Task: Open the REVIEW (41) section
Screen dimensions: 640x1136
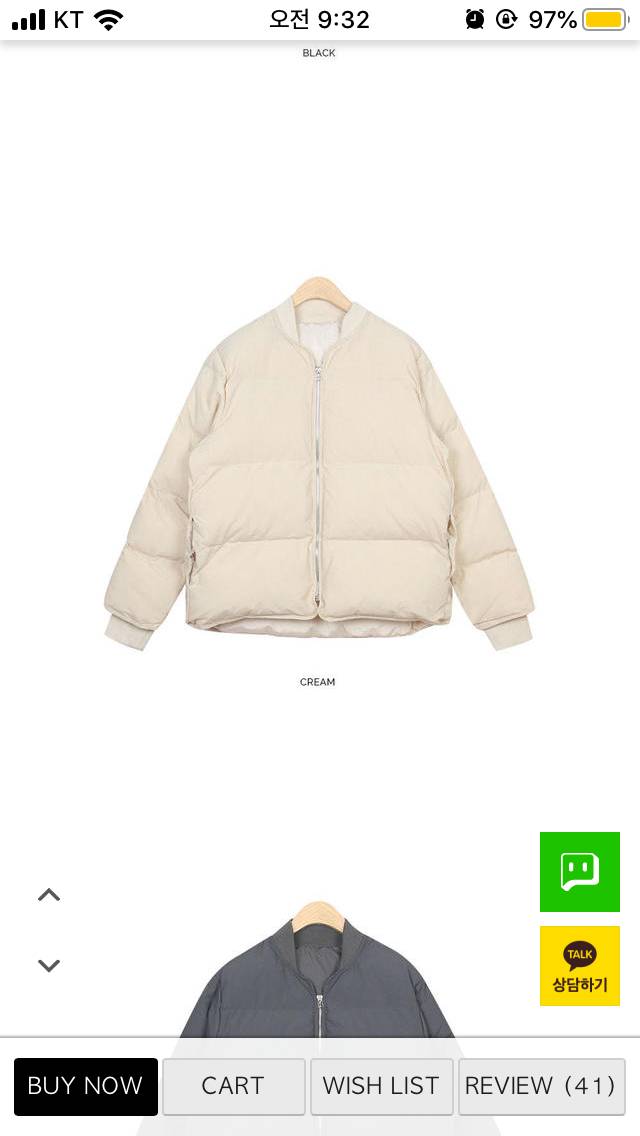Action: (541, 1086)
